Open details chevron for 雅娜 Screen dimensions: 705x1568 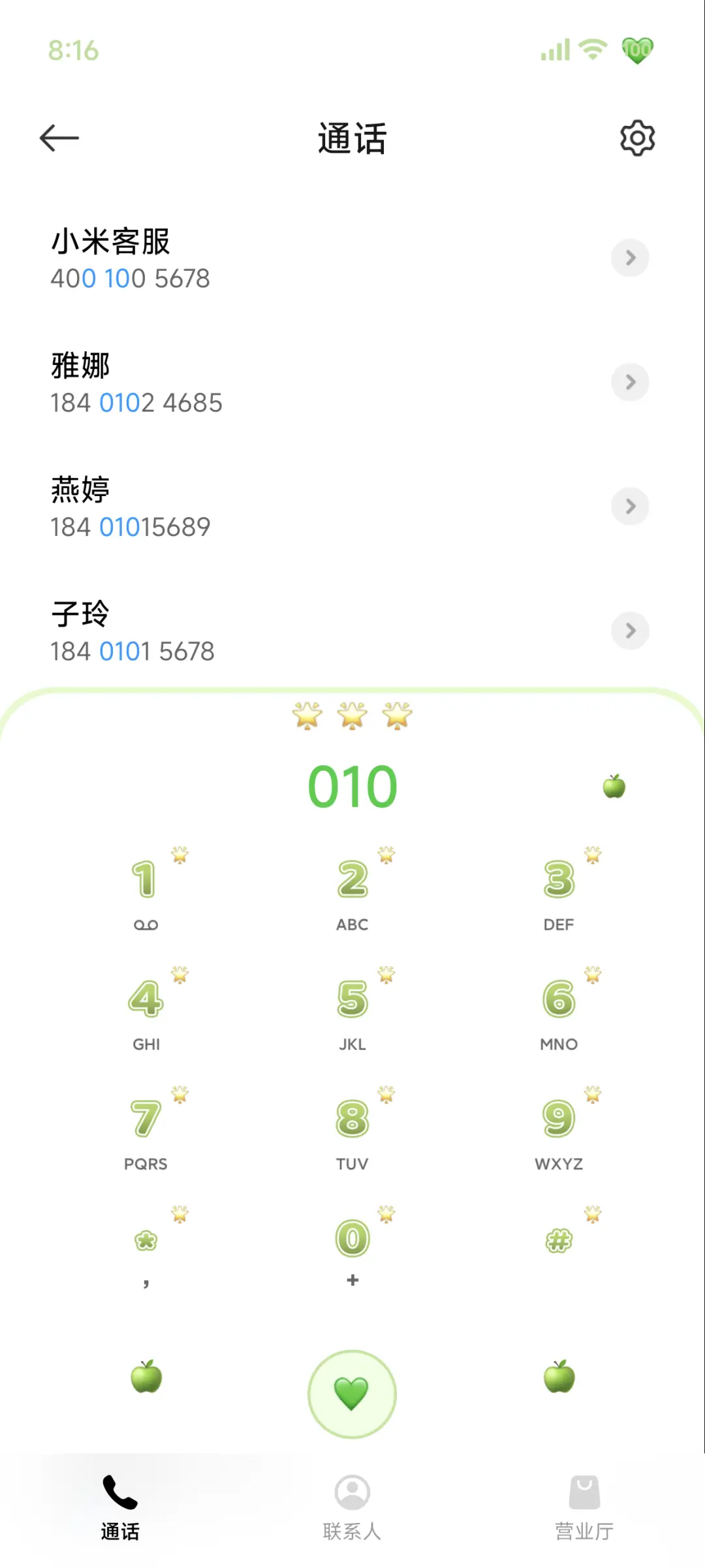630,383
